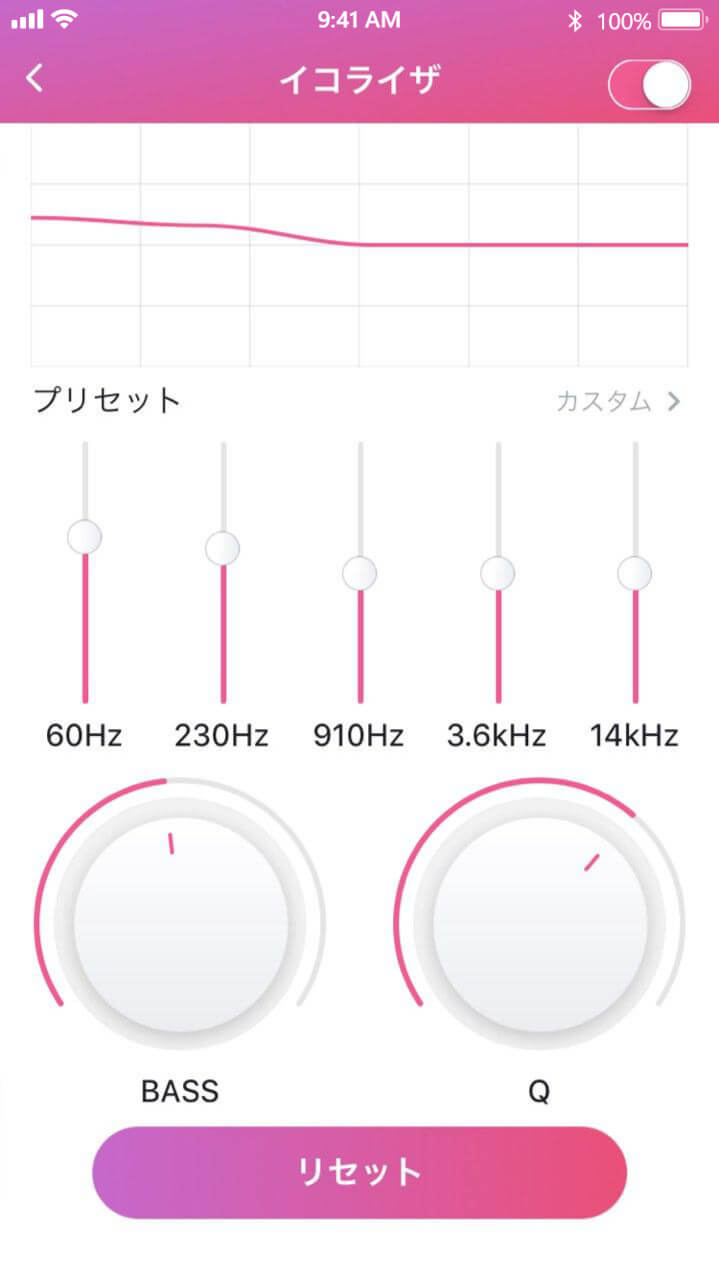This screenshot has height=1280, width=719.
Task: Tap the 230Hz band slider handle
Action: pyautogui.click(x=223, y=548)
